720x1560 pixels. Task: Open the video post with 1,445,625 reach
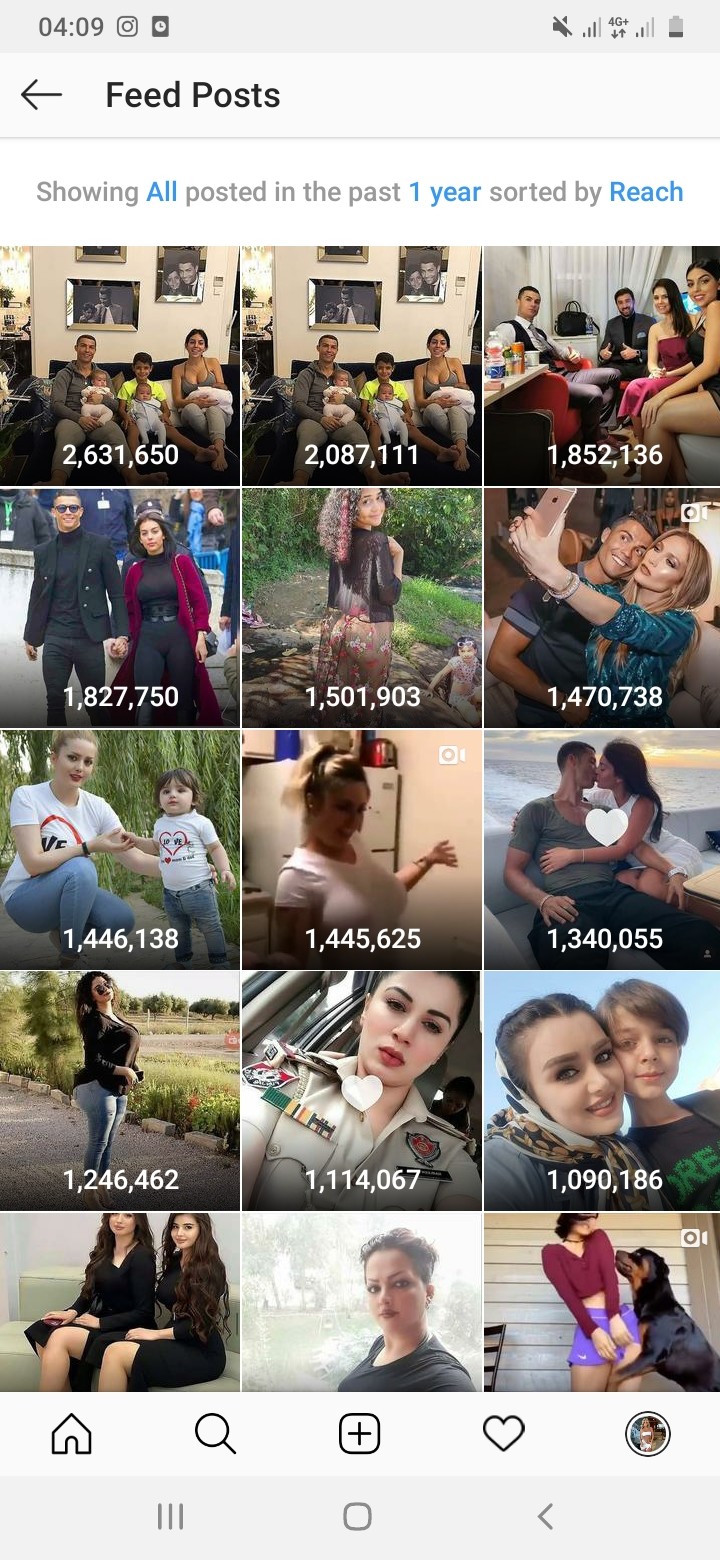tap(361, 850)
